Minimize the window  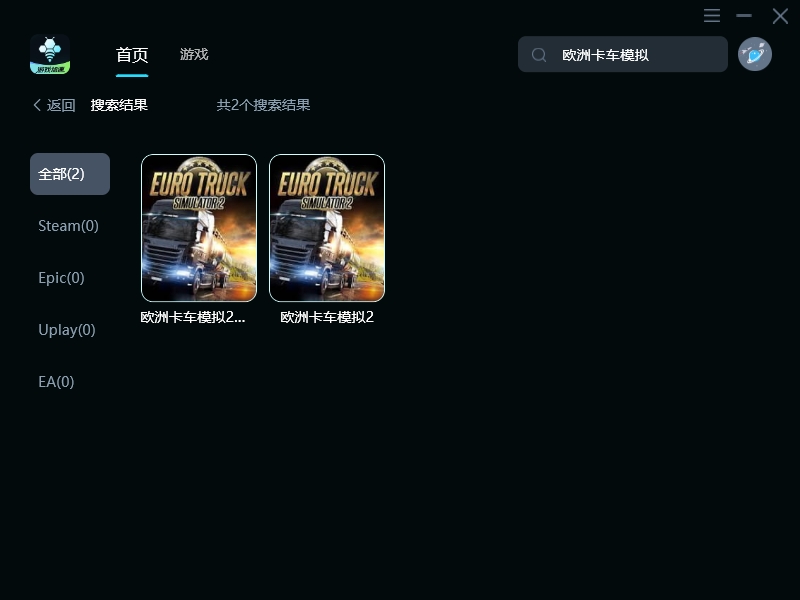click(744, 15)
